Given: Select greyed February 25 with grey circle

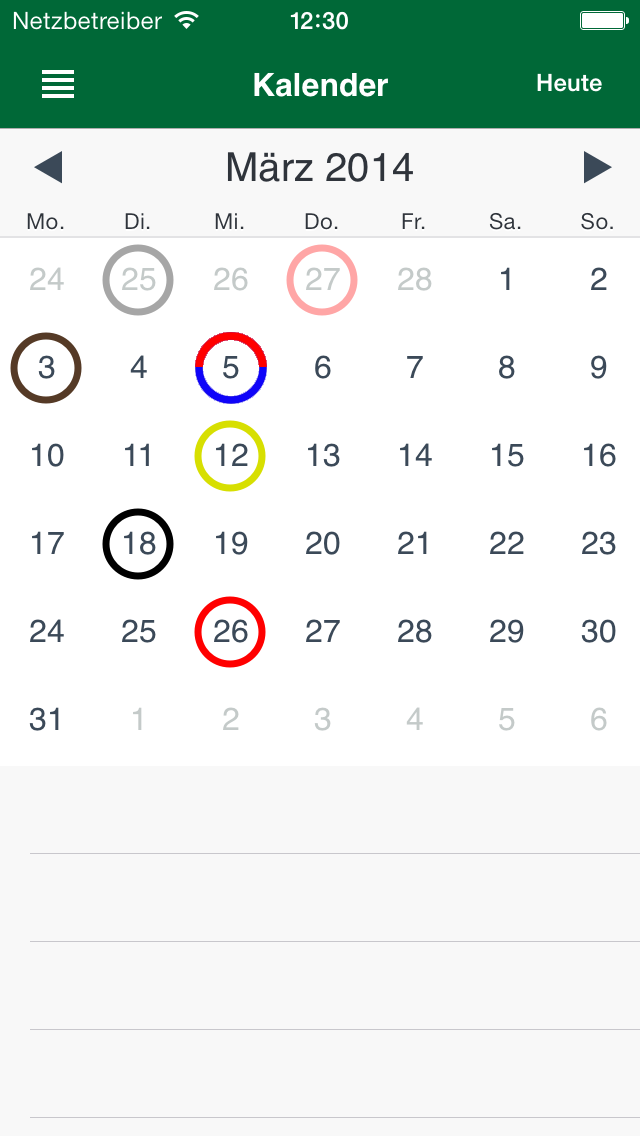Looking at the screenshot, I should [138, 280].
